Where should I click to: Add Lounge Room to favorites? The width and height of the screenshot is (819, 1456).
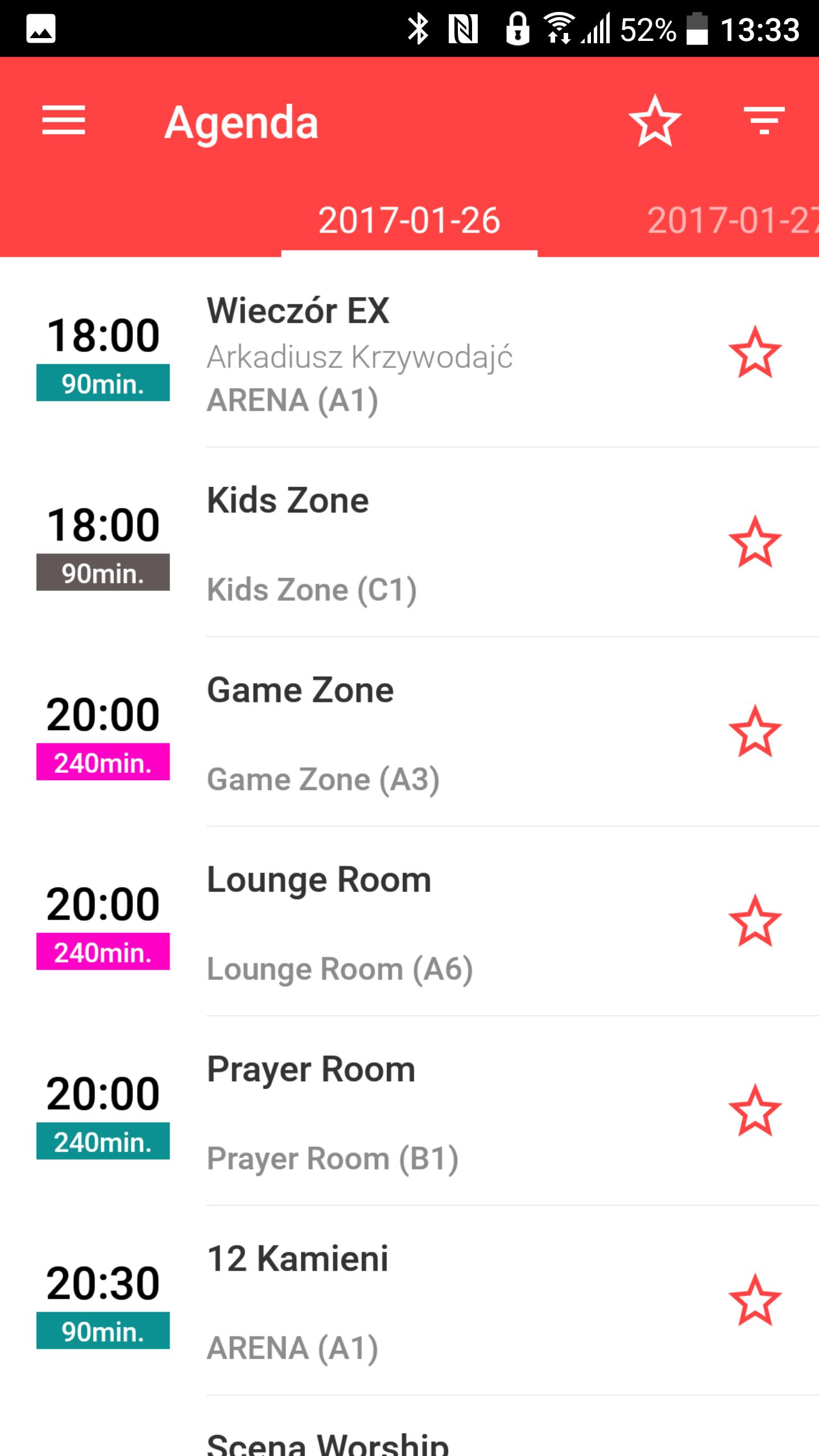click(755, 921)
